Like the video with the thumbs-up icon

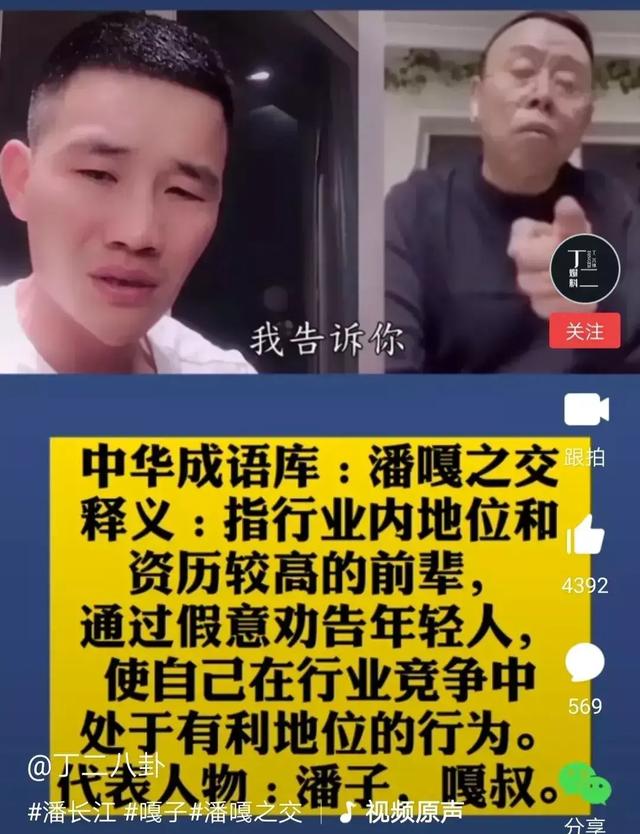pyautogui.click(x=585, y=538)
